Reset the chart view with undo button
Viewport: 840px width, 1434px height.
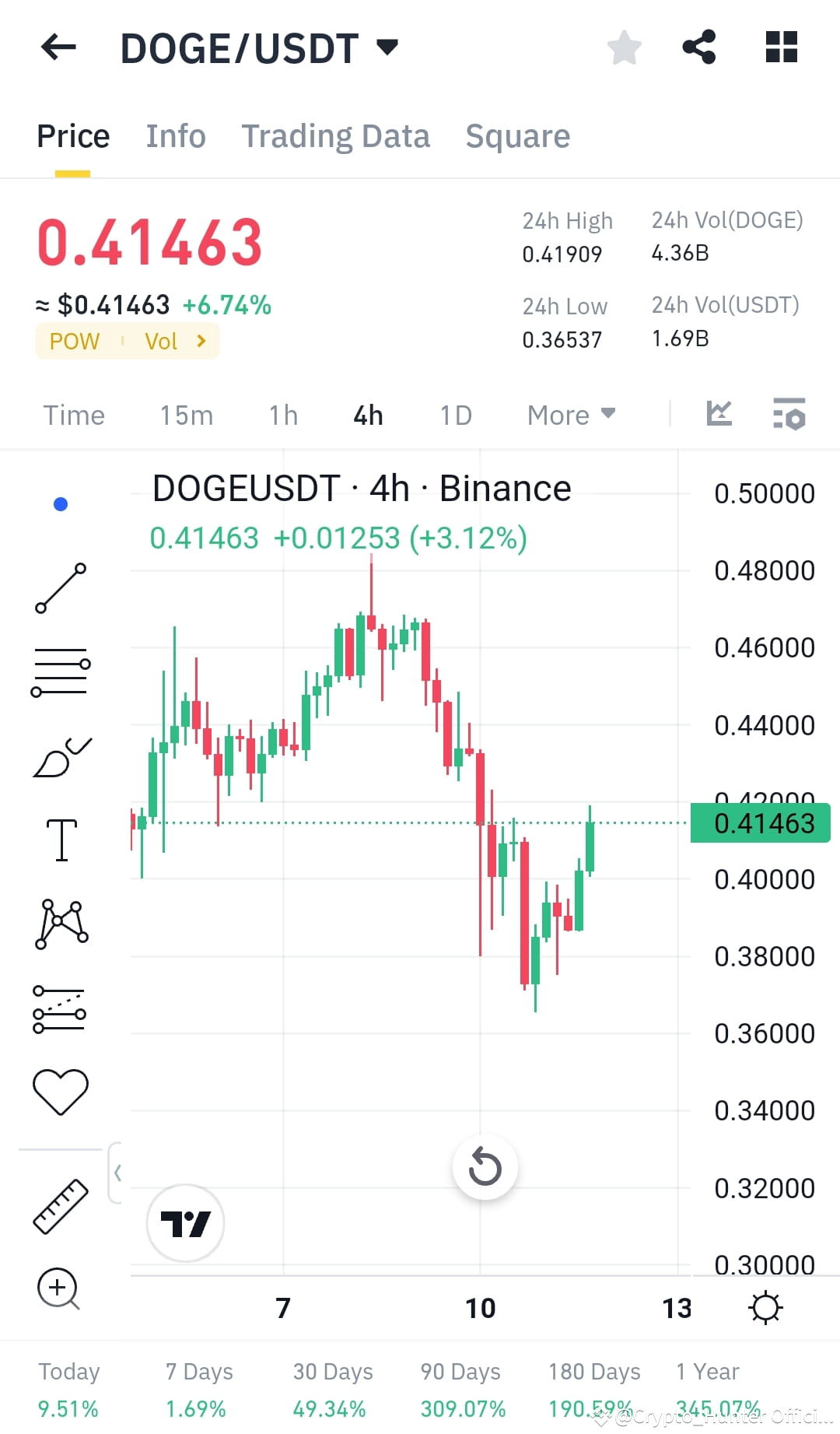point(485,1166)
